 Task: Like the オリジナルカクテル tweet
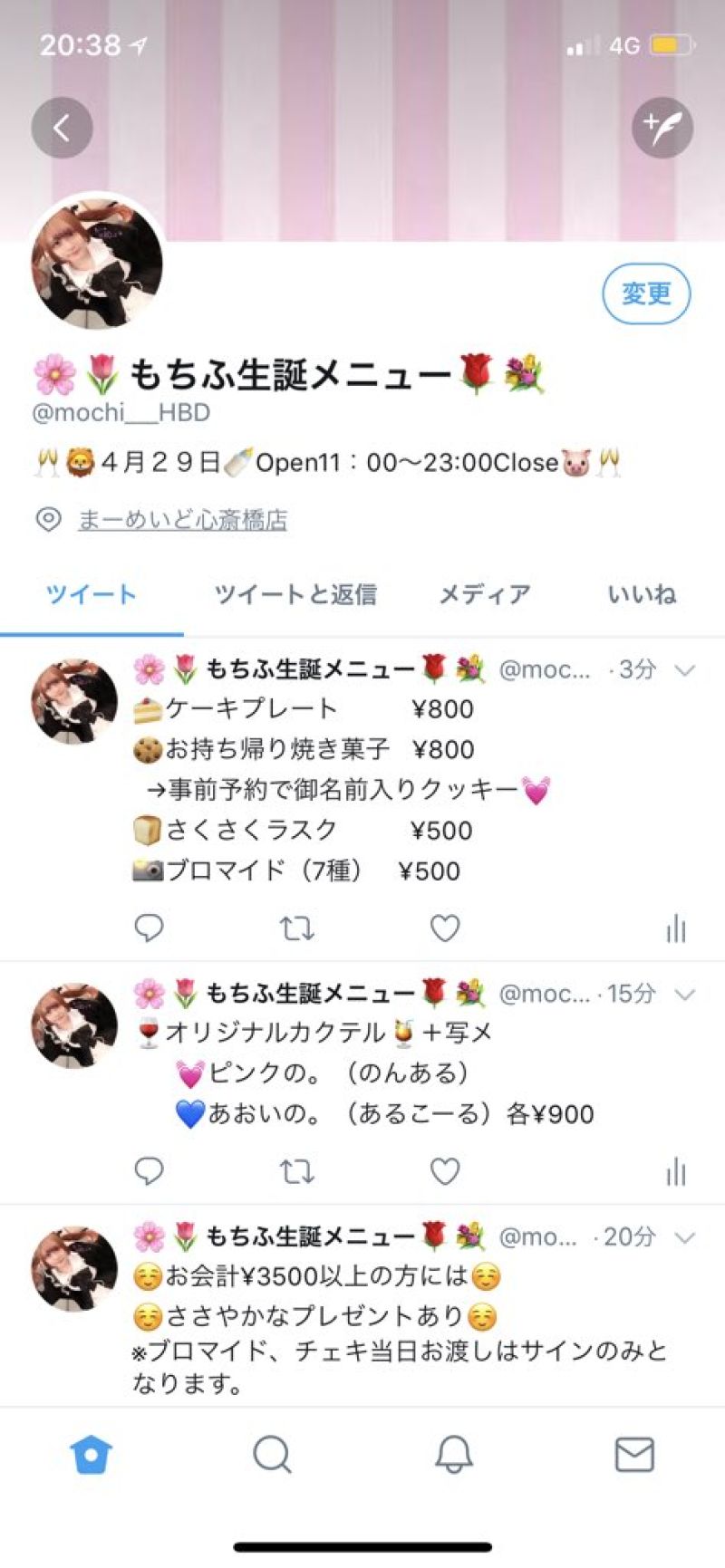pyautogui.click(x=444, y=1172)
